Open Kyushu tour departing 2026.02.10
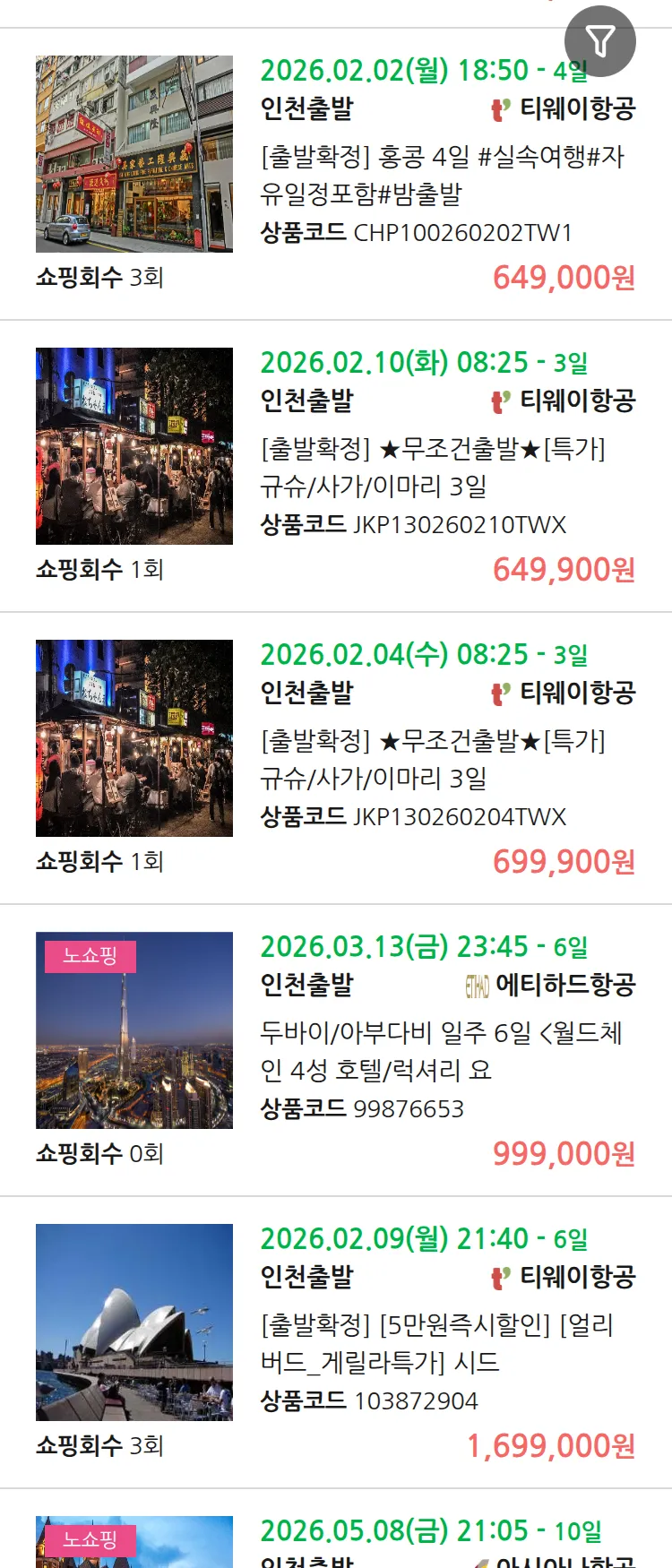Screen dimensions: 672x1568 click(x=432, y=467)
